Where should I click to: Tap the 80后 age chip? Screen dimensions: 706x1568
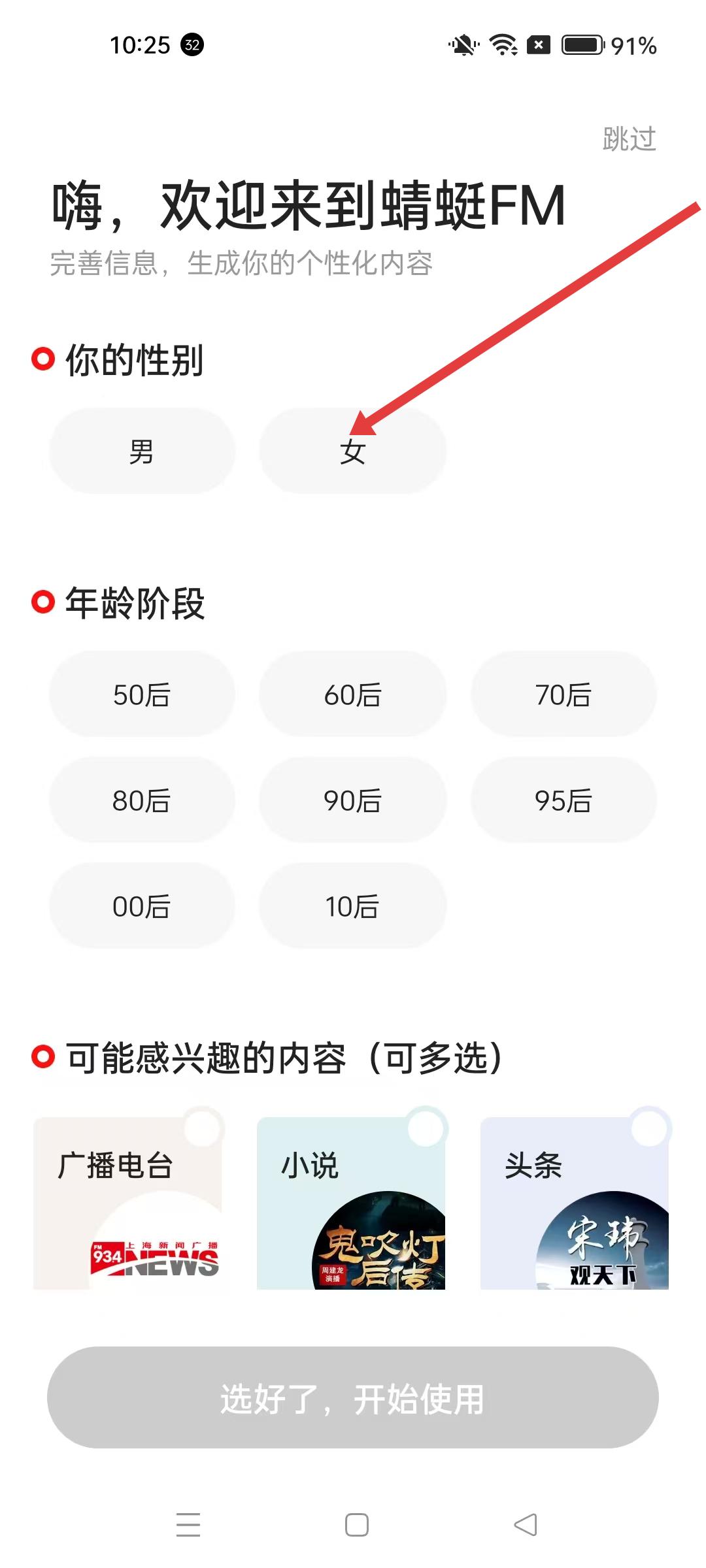(142, 800)
